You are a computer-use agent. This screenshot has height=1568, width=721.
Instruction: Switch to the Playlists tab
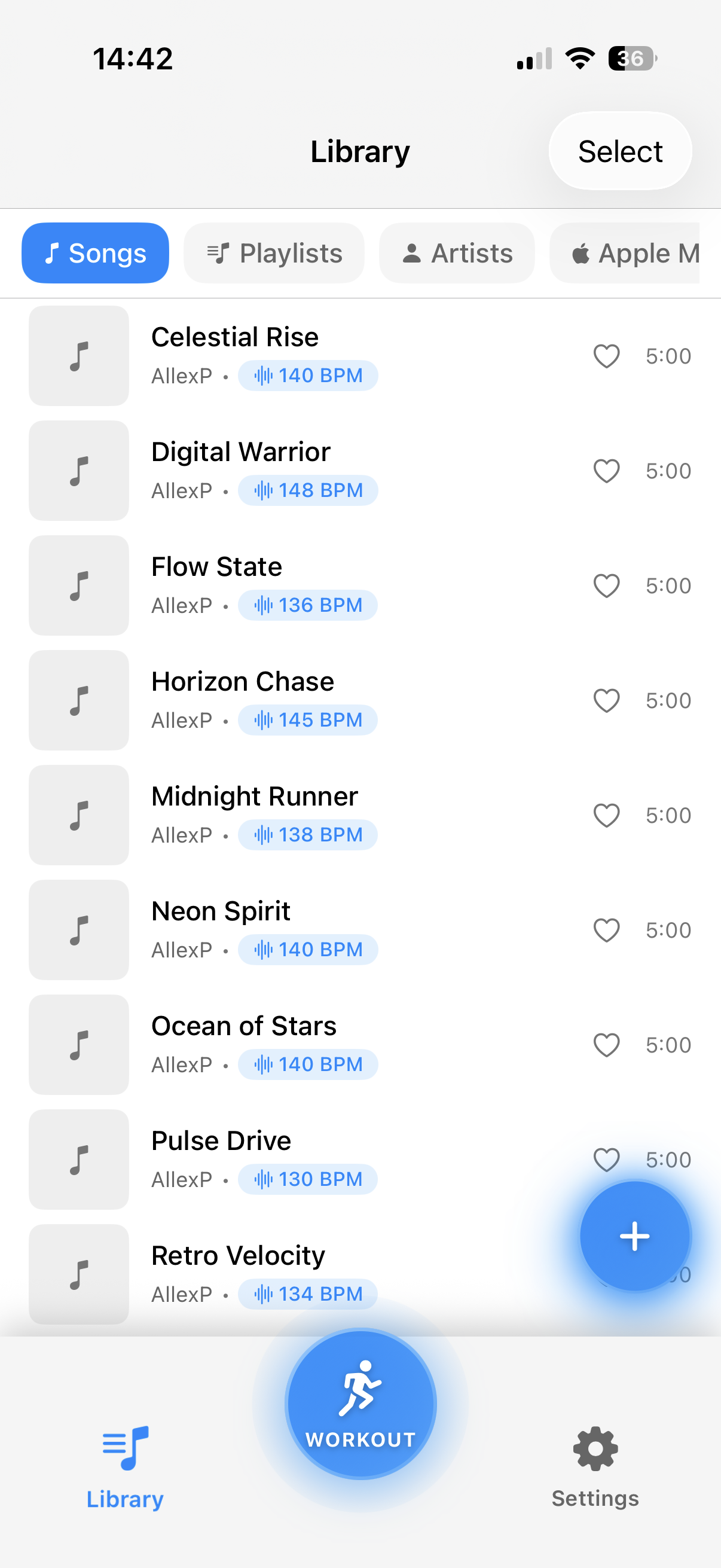coord(273,252)
